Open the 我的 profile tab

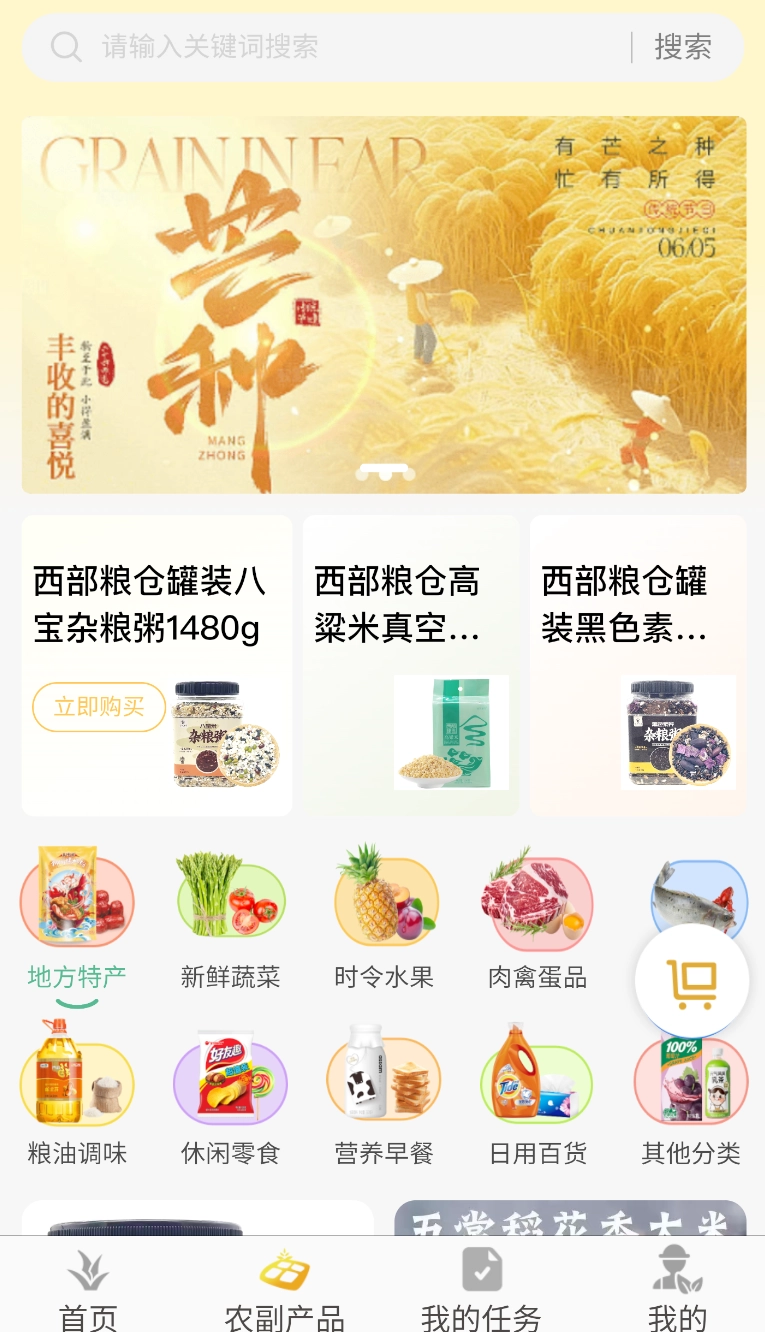[677, 1290]
